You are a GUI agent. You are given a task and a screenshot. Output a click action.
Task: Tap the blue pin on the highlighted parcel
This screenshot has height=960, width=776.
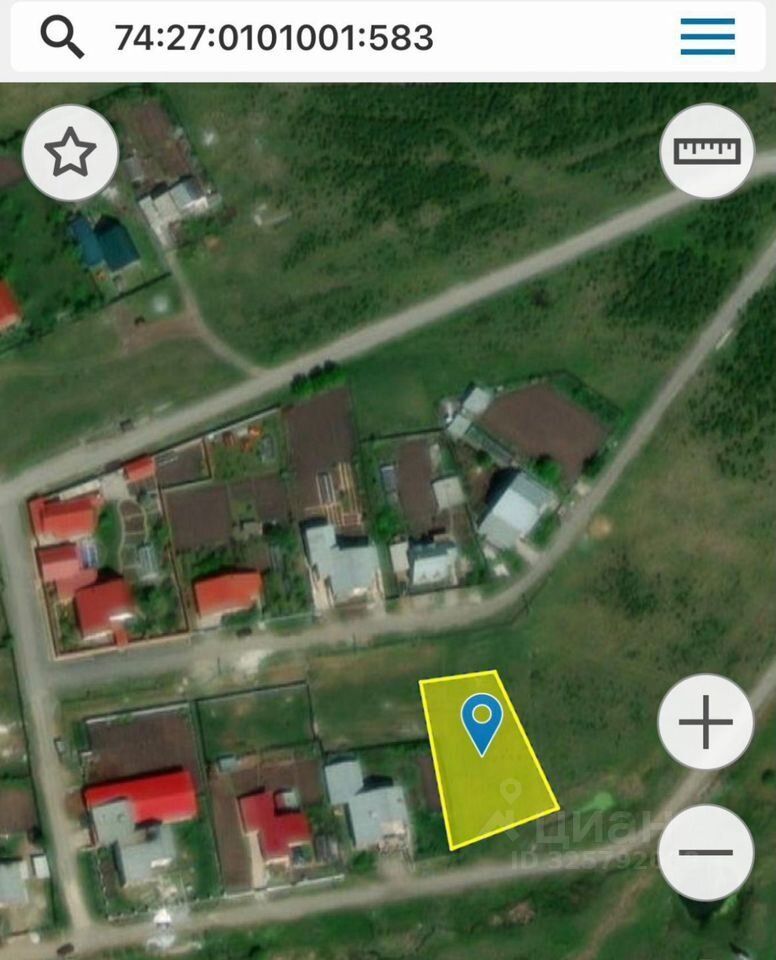click(482, 720)
